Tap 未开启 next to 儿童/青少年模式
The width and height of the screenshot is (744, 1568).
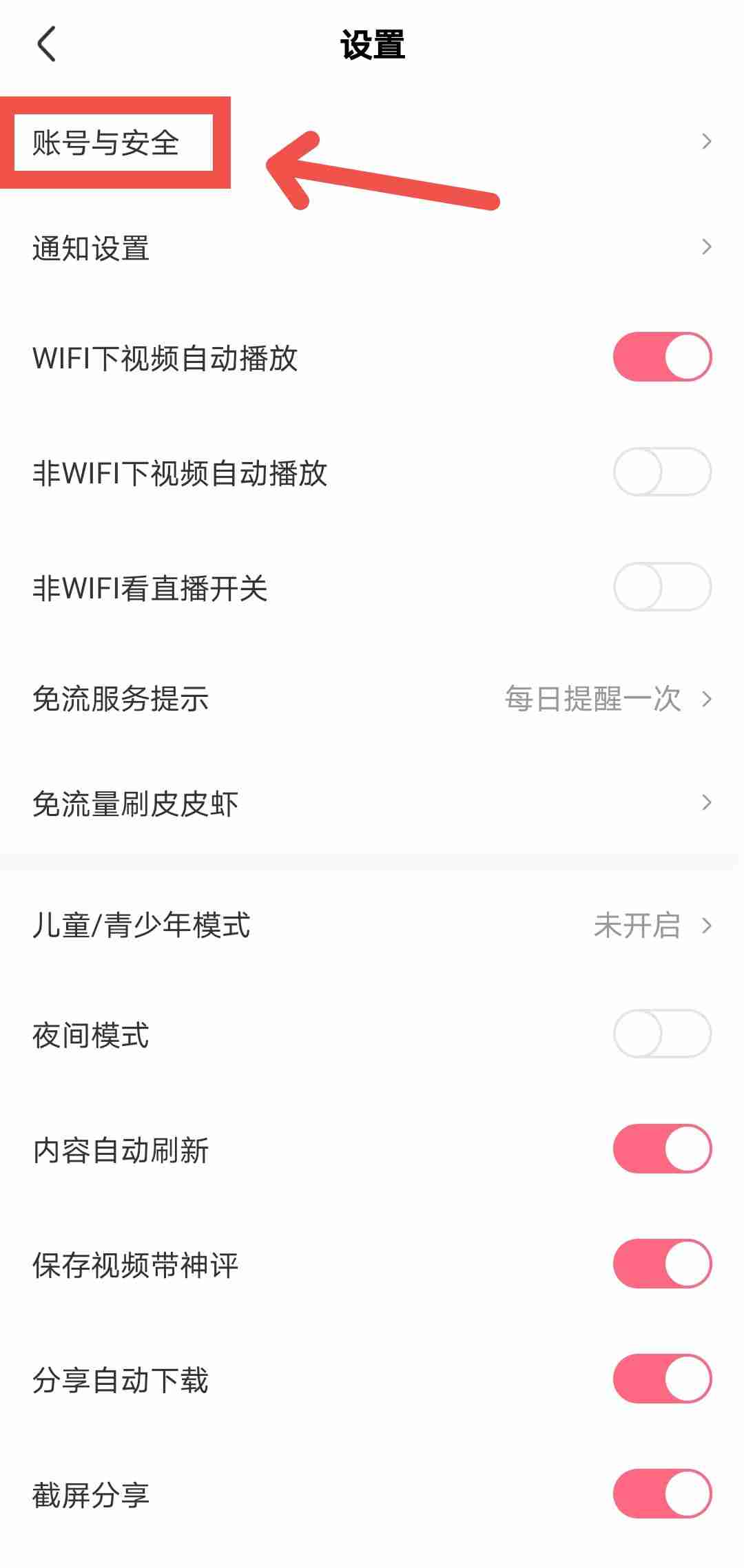[637, 928]
